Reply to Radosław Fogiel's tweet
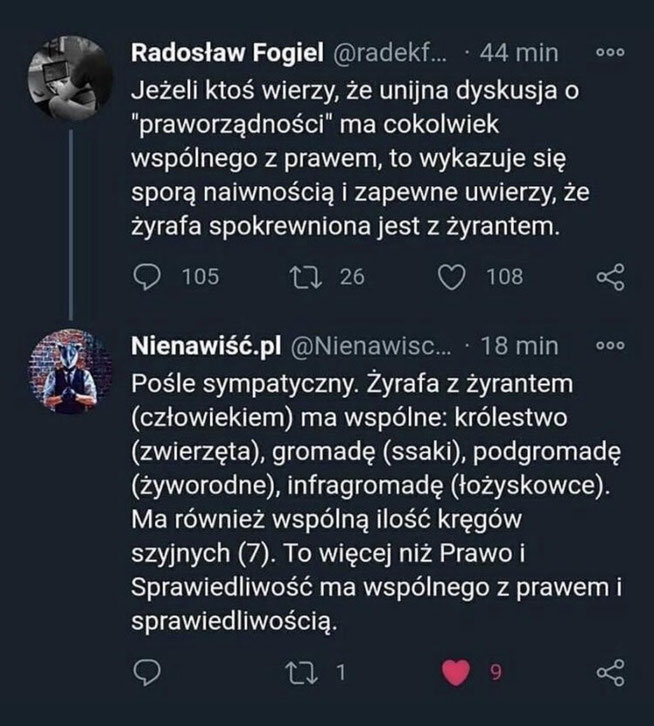Screen dimensions: 654x726 146,277
